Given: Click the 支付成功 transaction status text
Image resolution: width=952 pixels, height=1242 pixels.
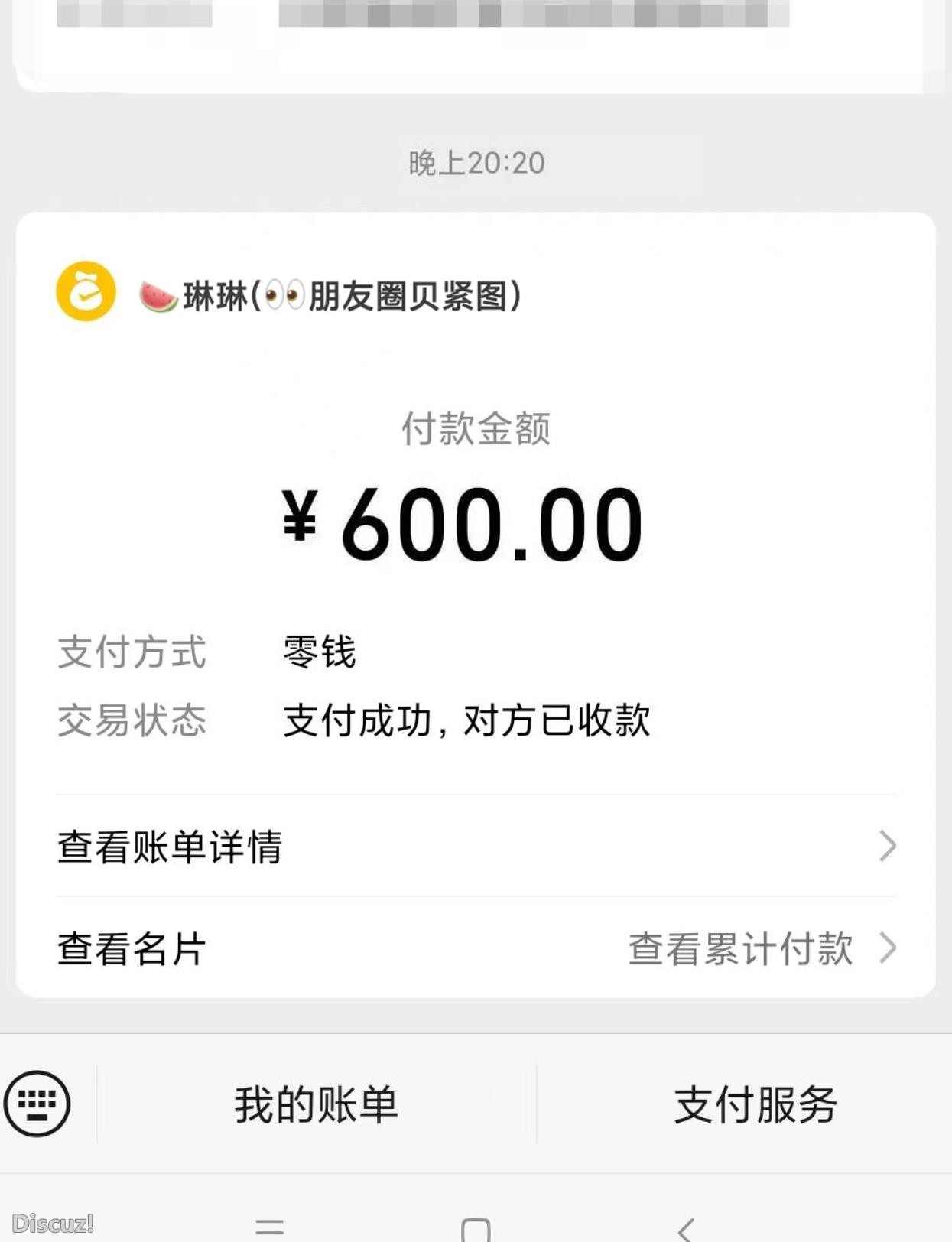Looking at the screenshot, I should pyautogui.click(x=466, y=719).
